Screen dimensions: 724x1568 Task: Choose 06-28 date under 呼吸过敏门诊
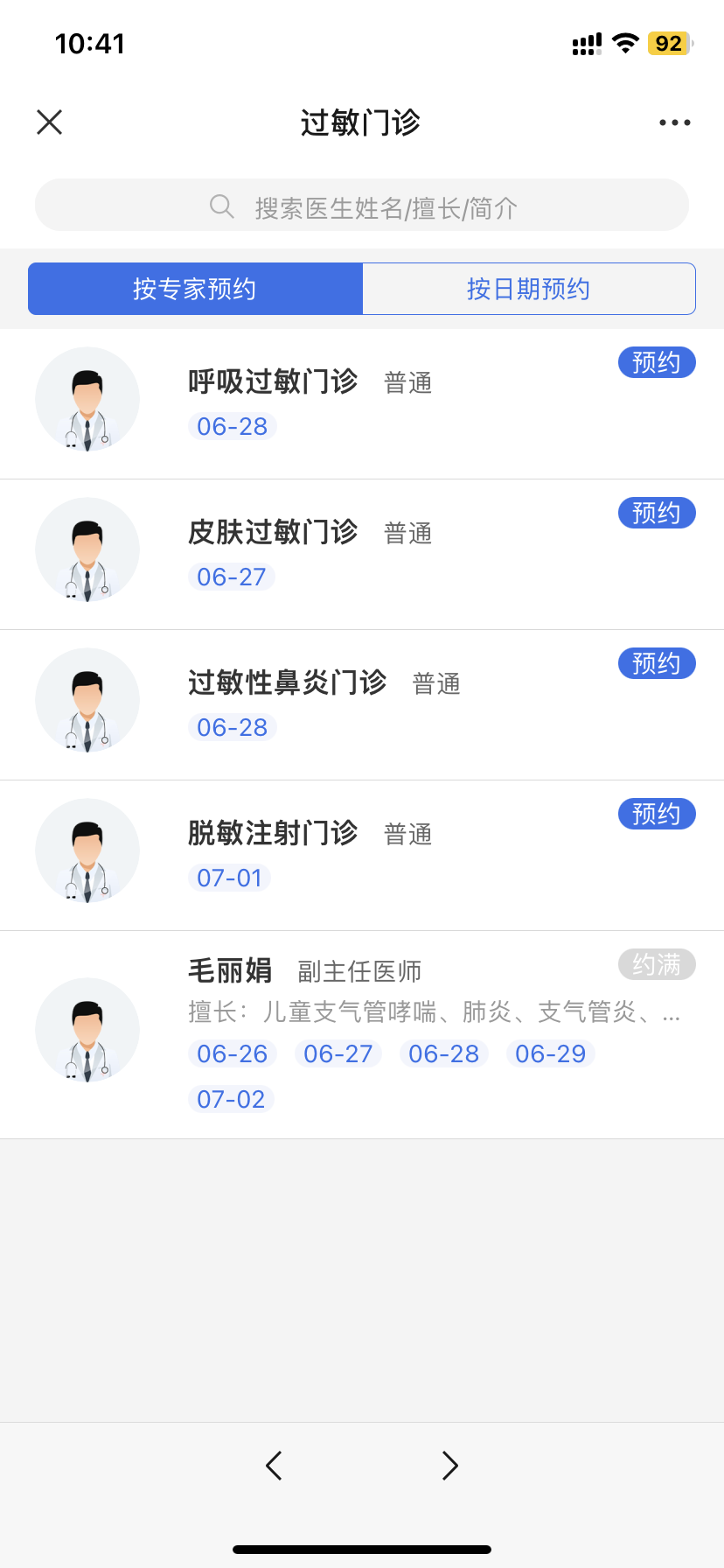pos(233,427)
